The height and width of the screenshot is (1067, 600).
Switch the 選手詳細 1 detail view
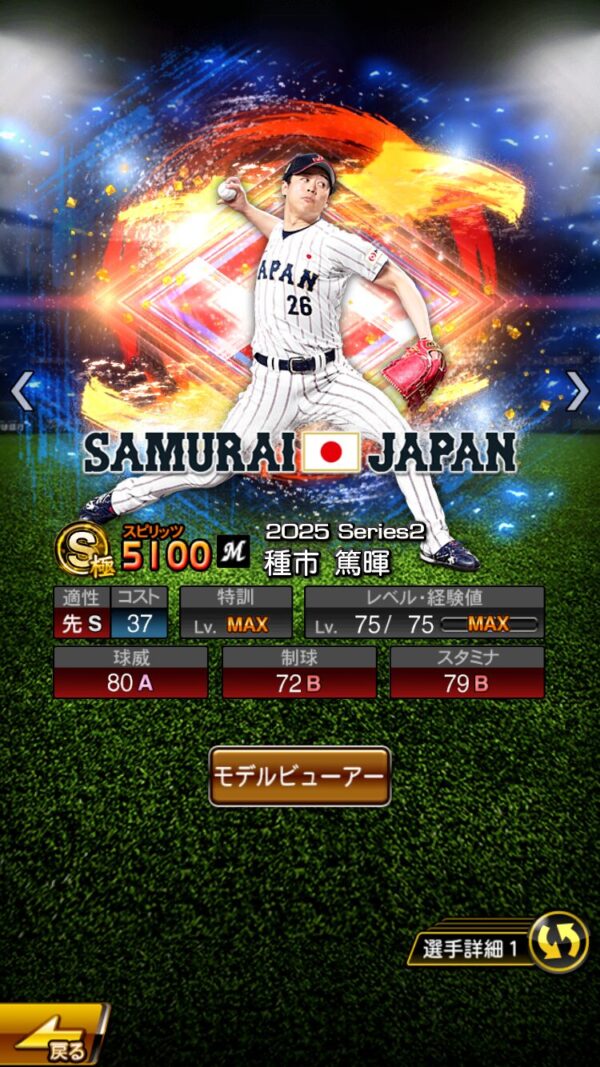tap(558, 942)
